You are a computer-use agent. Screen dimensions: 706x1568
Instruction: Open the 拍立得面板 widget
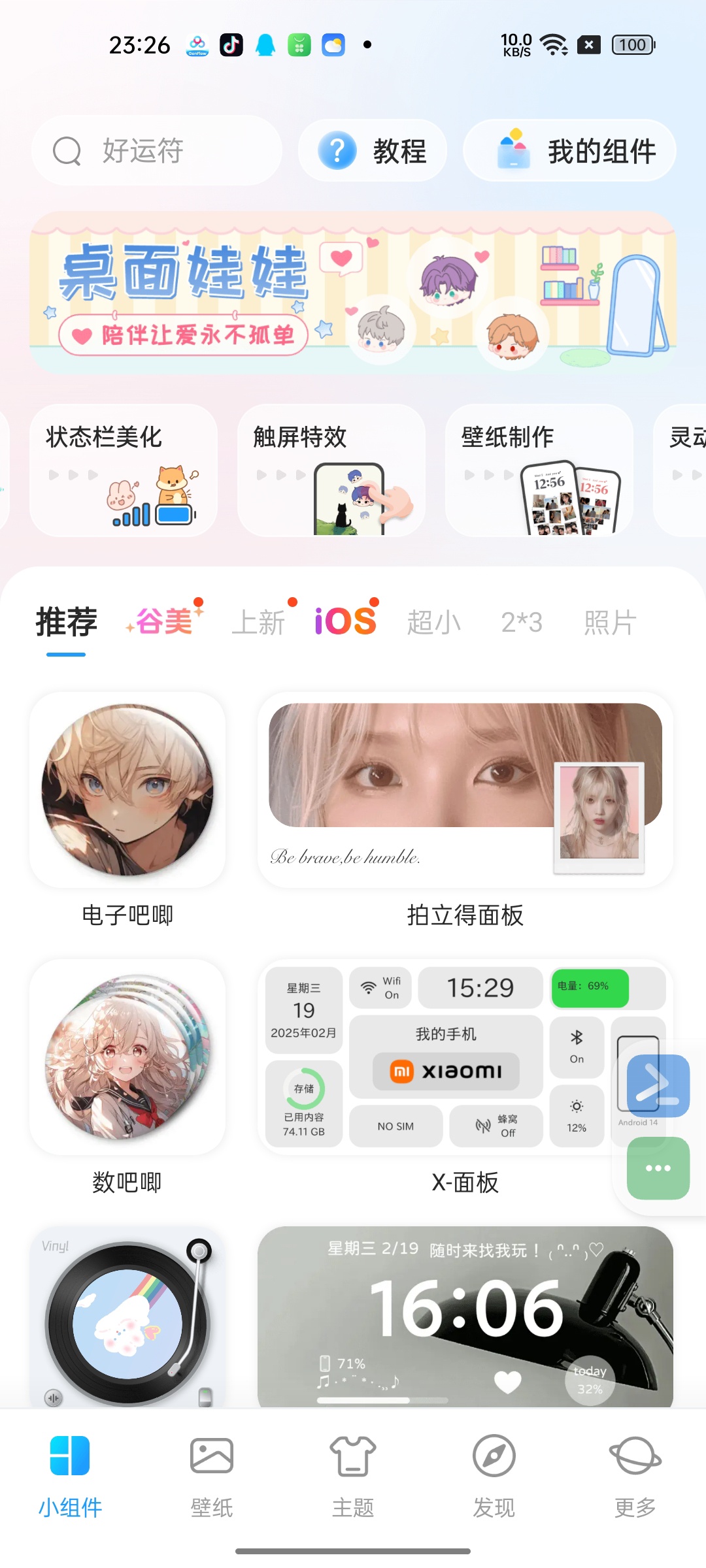(x=465, y=791)
